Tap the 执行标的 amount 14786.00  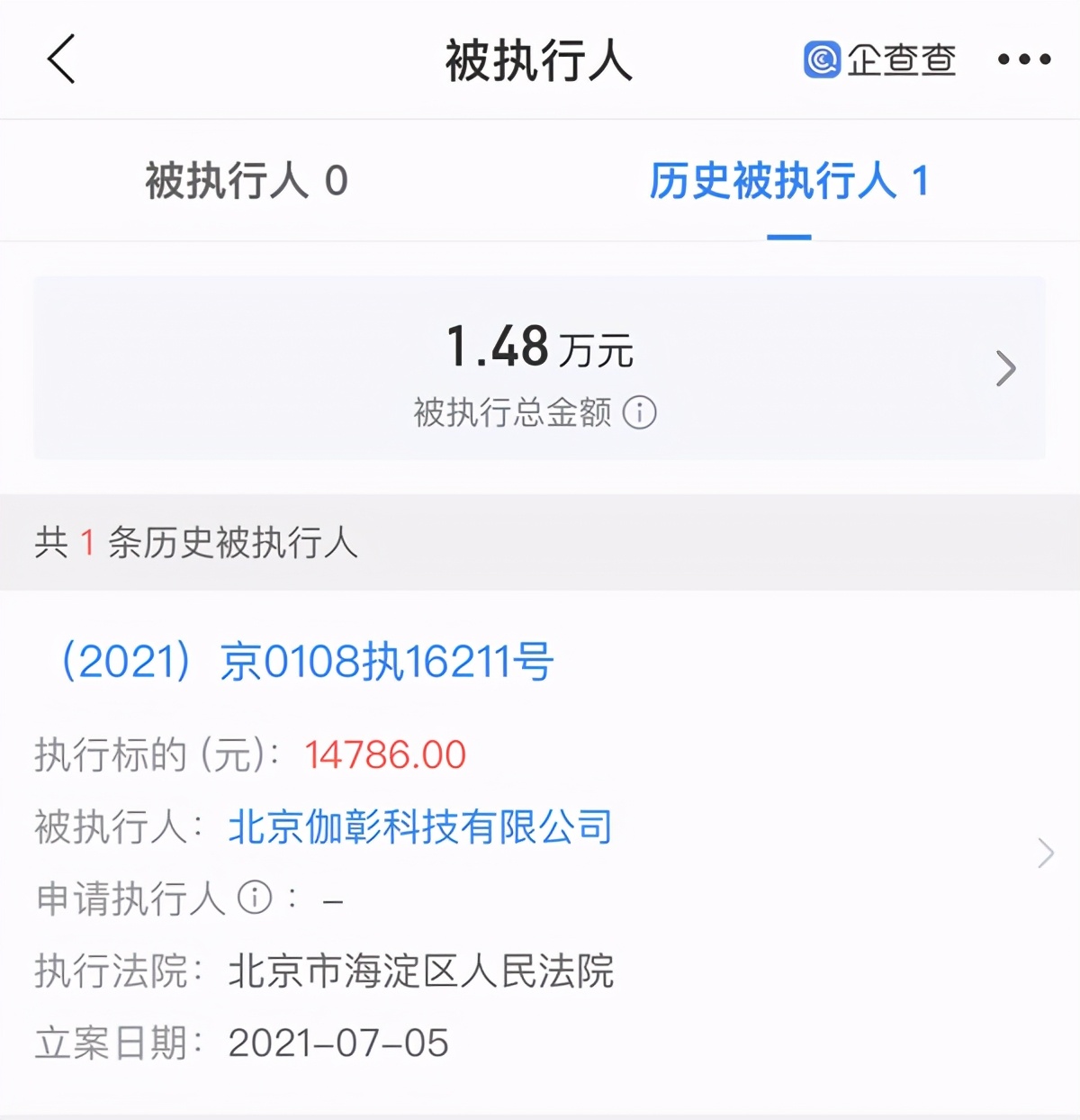click(x=387, y=754)
